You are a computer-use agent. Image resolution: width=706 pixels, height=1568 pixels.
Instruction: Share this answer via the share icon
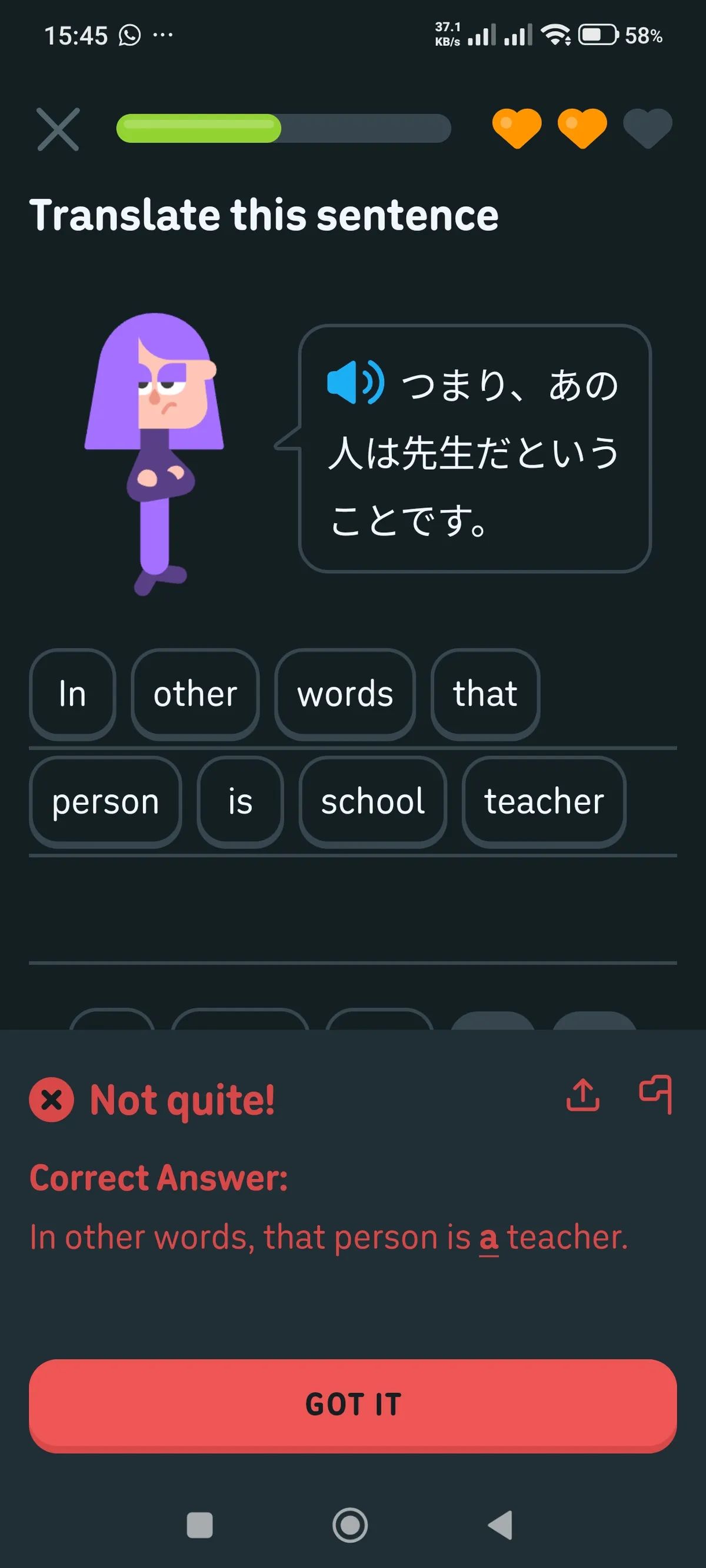(x=583, y=1096)
